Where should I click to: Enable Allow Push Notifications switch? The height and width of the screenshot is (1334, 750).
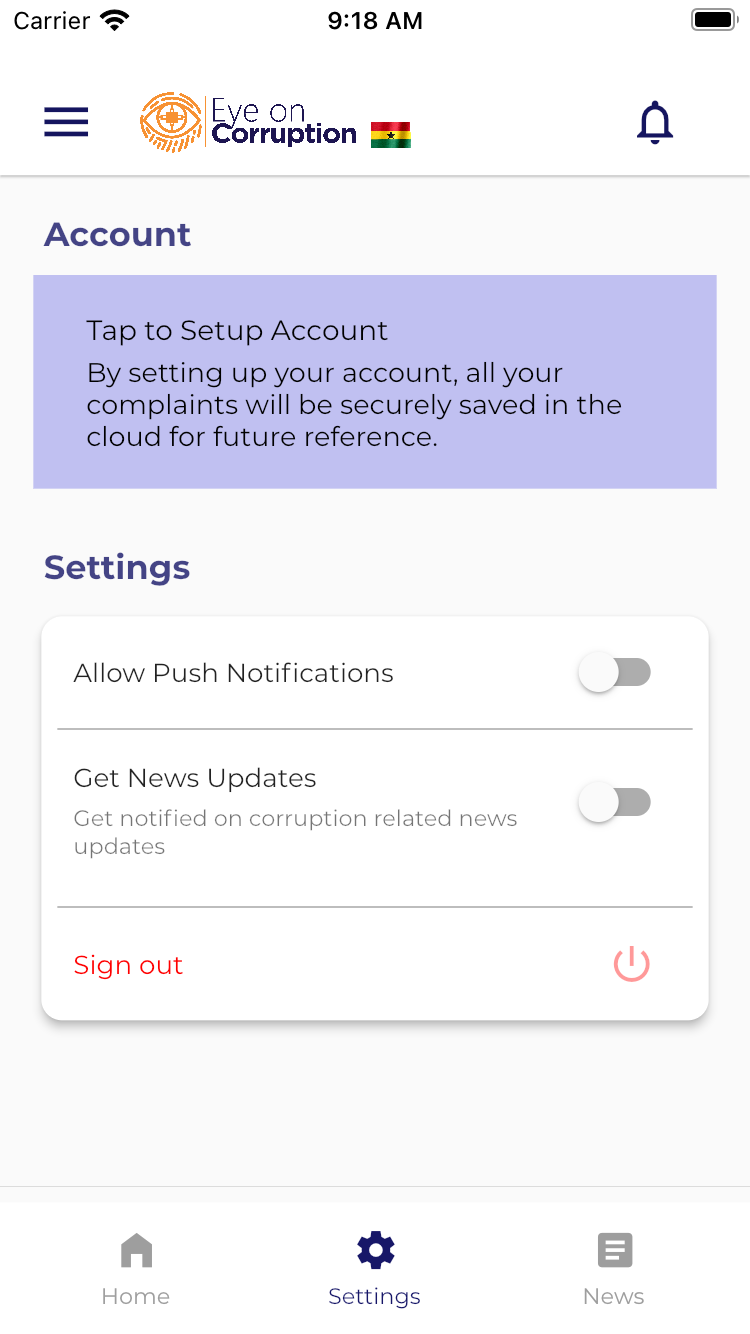(x=614, y=673)
